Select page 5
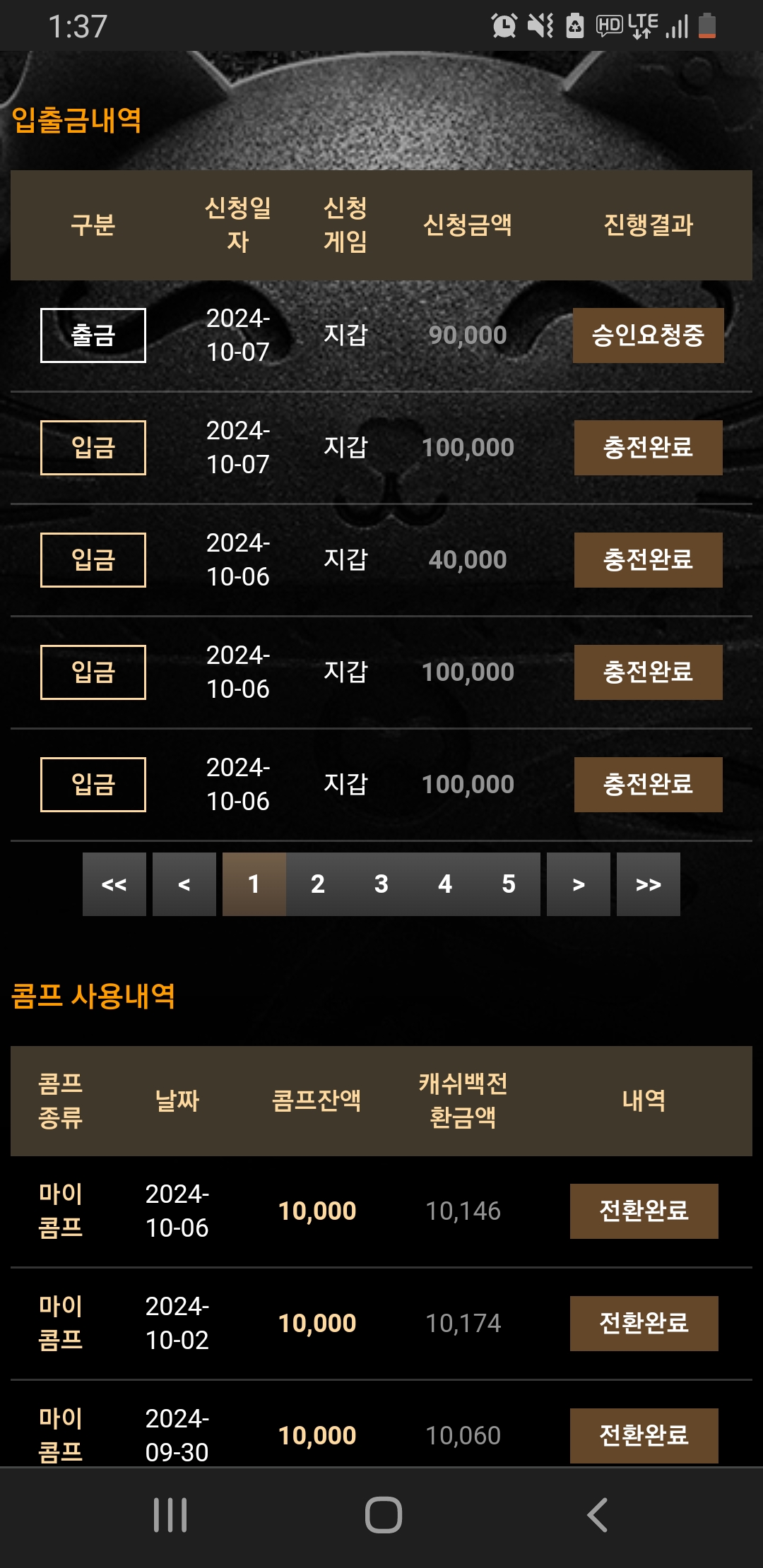Screen dimensions: 763x1568 (509, 884)
